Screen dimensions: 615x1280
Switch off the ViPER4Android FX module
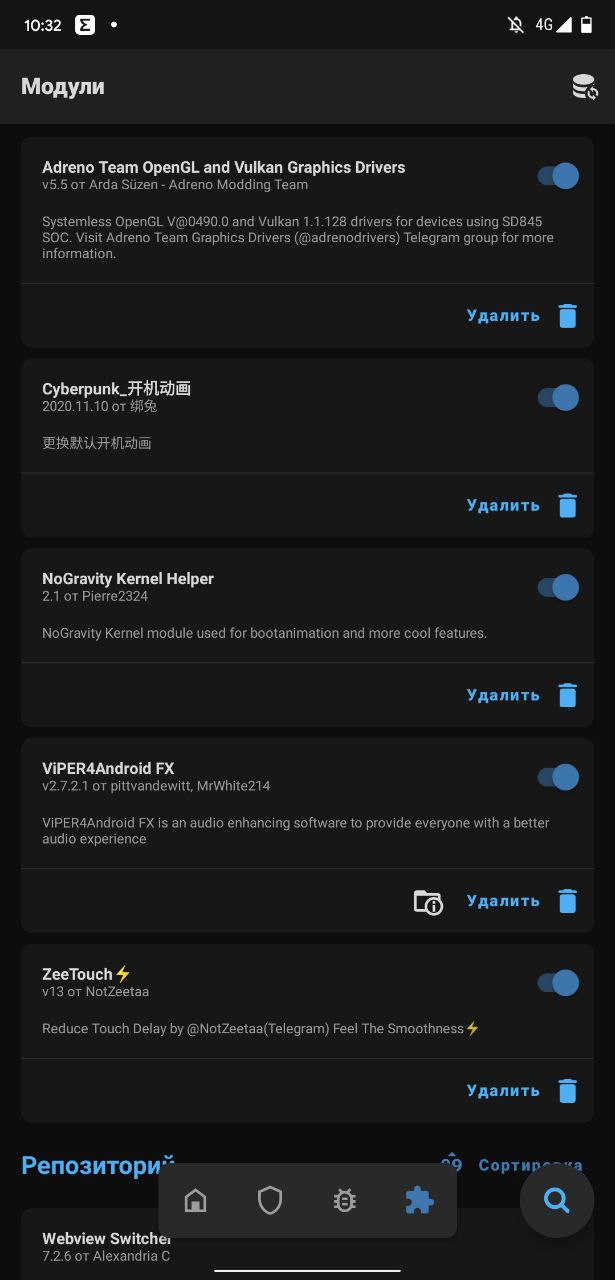(558, 777)
